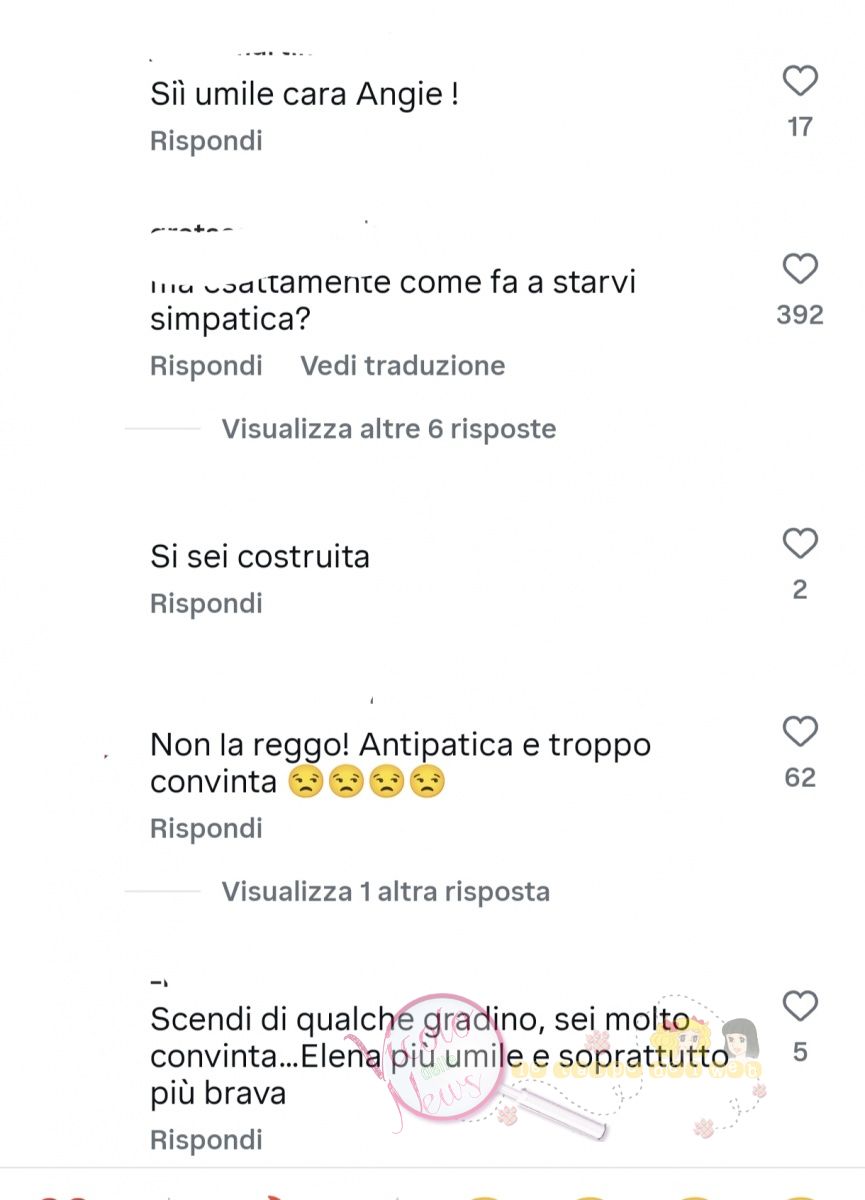Reply to the "Non la reggo!" comment
Image resolution: width=865 pixels, height=1200 pixels.
[206, 828]
